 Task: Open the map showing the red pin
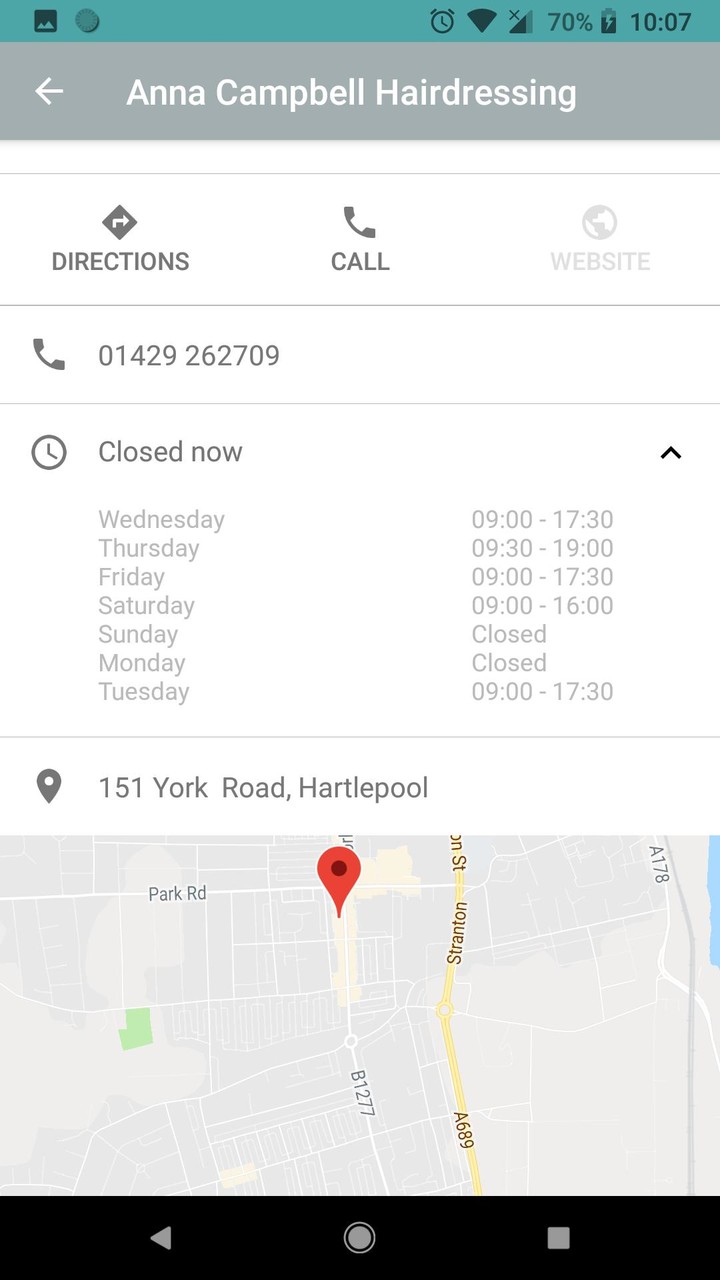click(x=360, y=1015)
